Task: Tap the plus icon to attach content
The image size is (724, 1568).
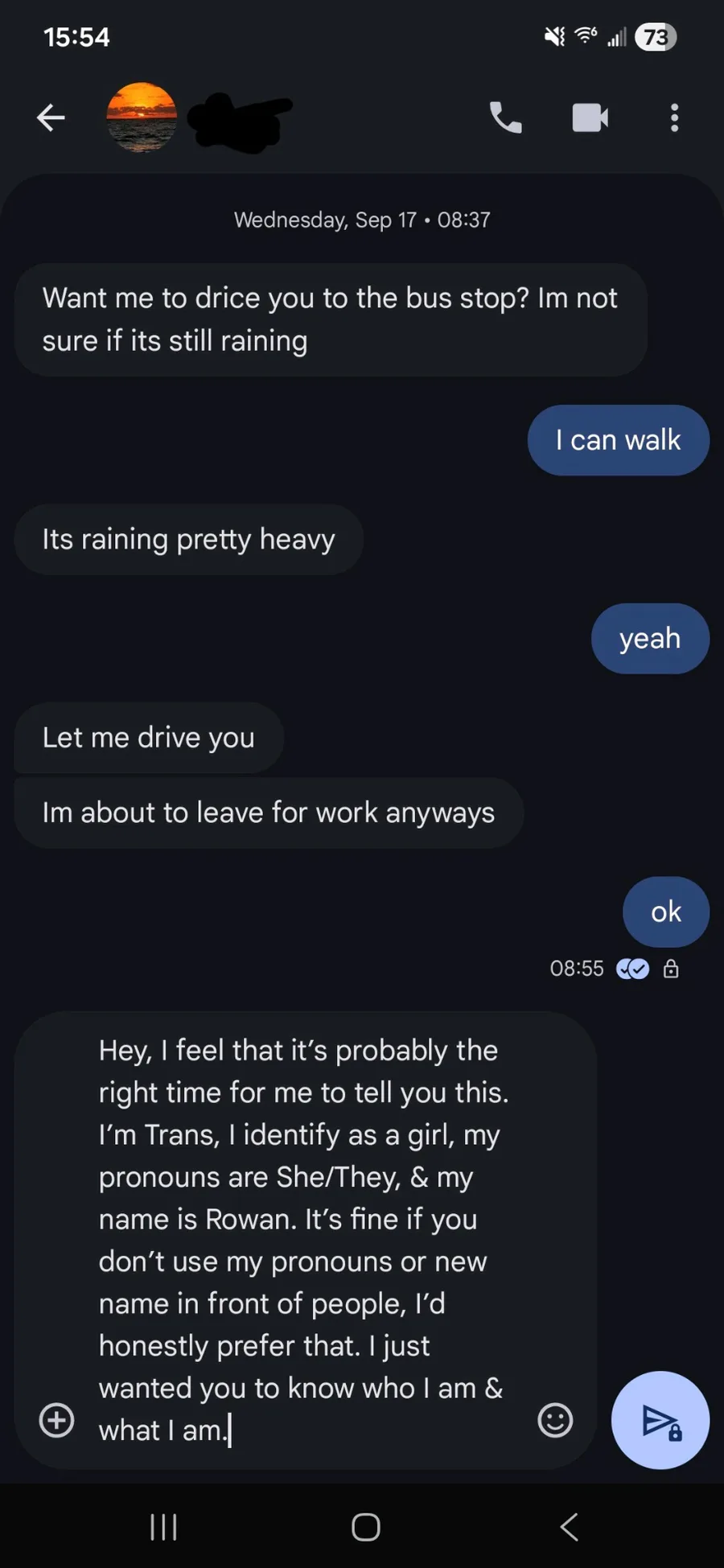Action: pyautogui.click(x=57, y=1420)
